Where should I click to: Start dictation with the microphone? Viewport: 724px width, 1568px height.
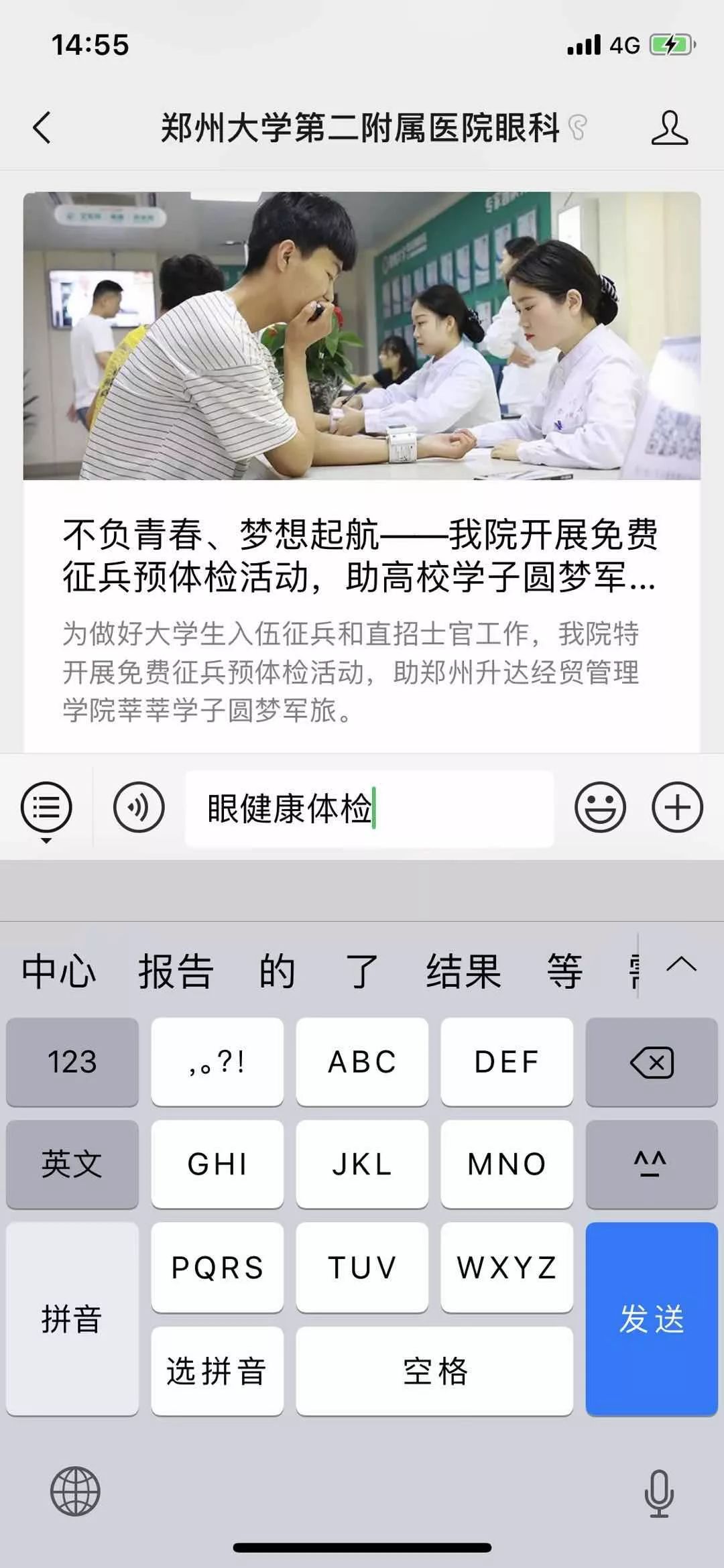click(x=658, y=1492)
